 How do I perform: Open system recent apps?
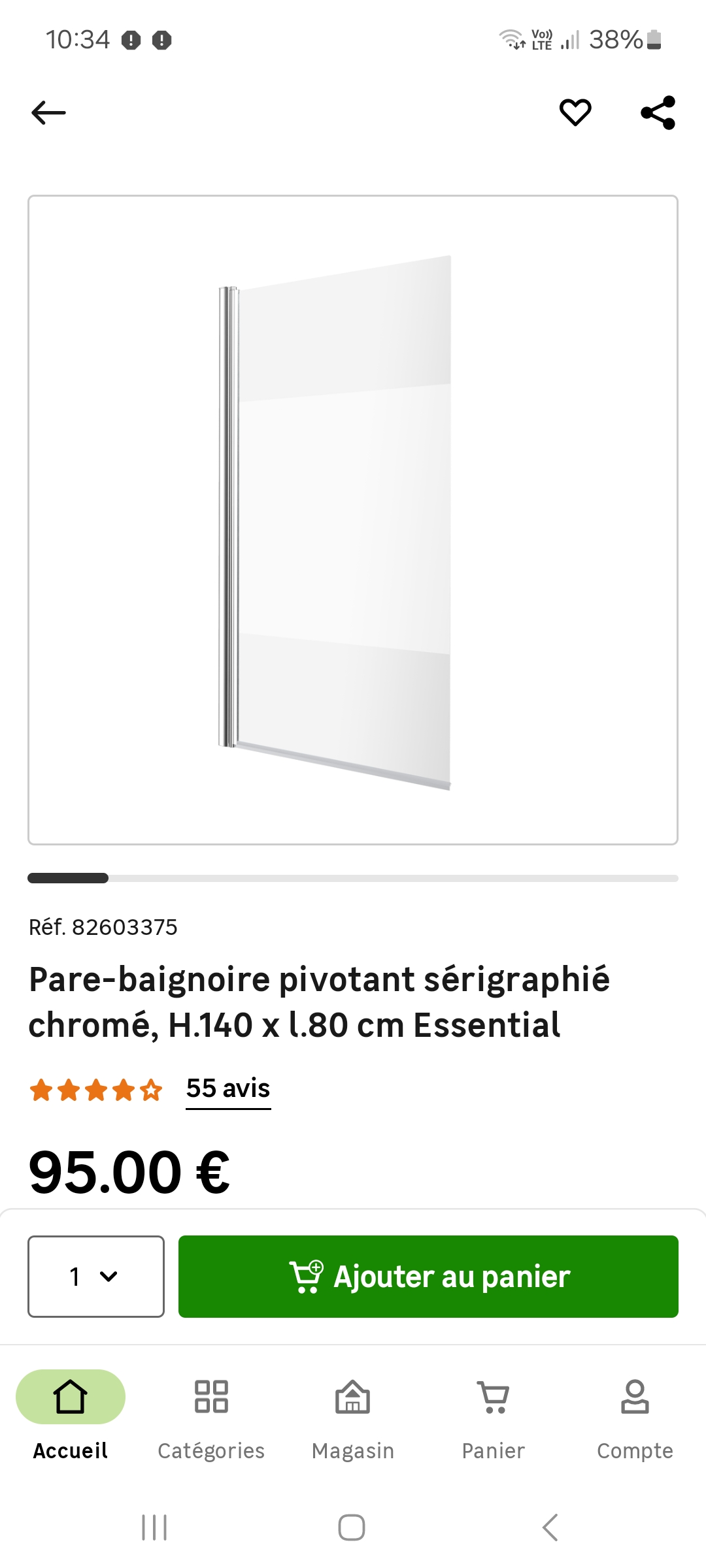[154, 1527]
